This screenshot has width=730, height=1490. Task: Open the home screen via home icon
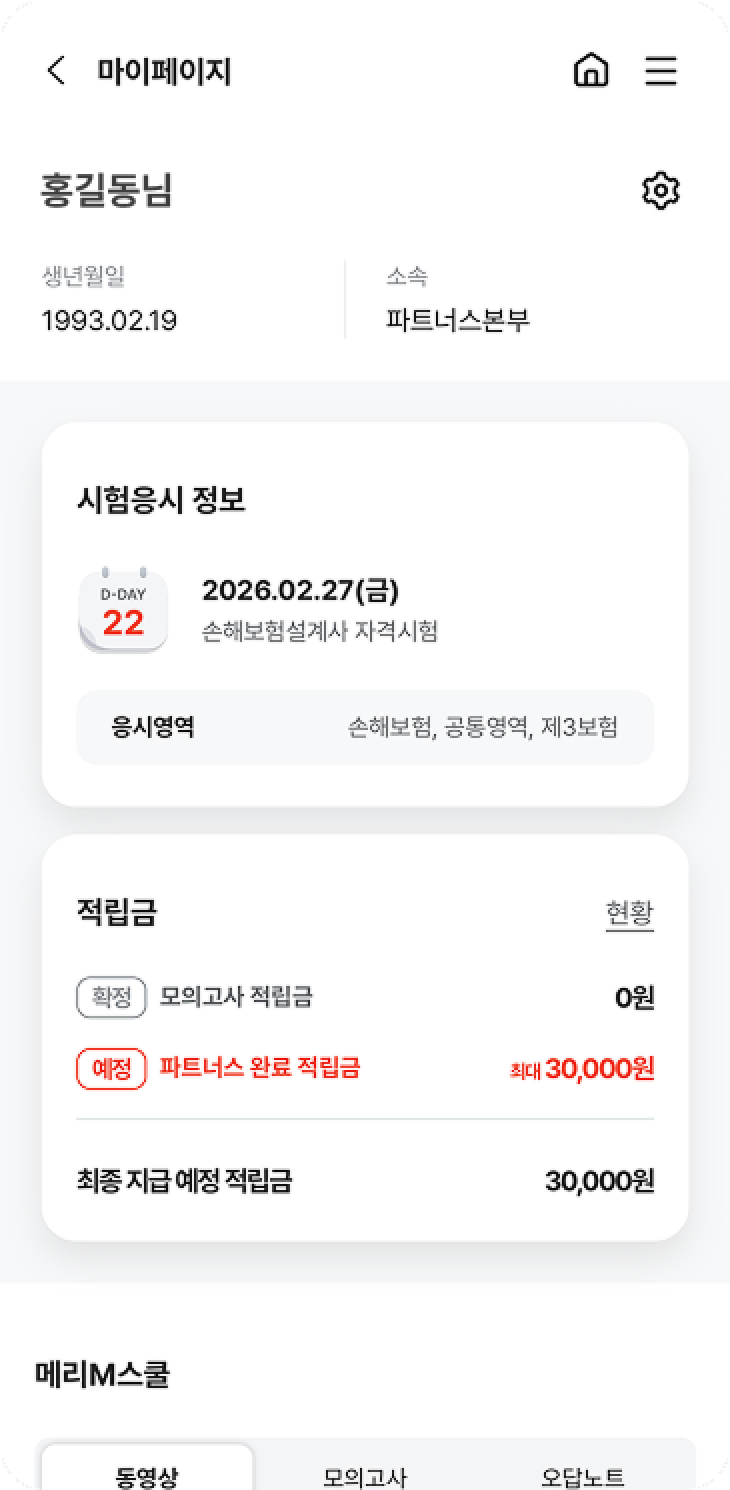click(590, 71)
